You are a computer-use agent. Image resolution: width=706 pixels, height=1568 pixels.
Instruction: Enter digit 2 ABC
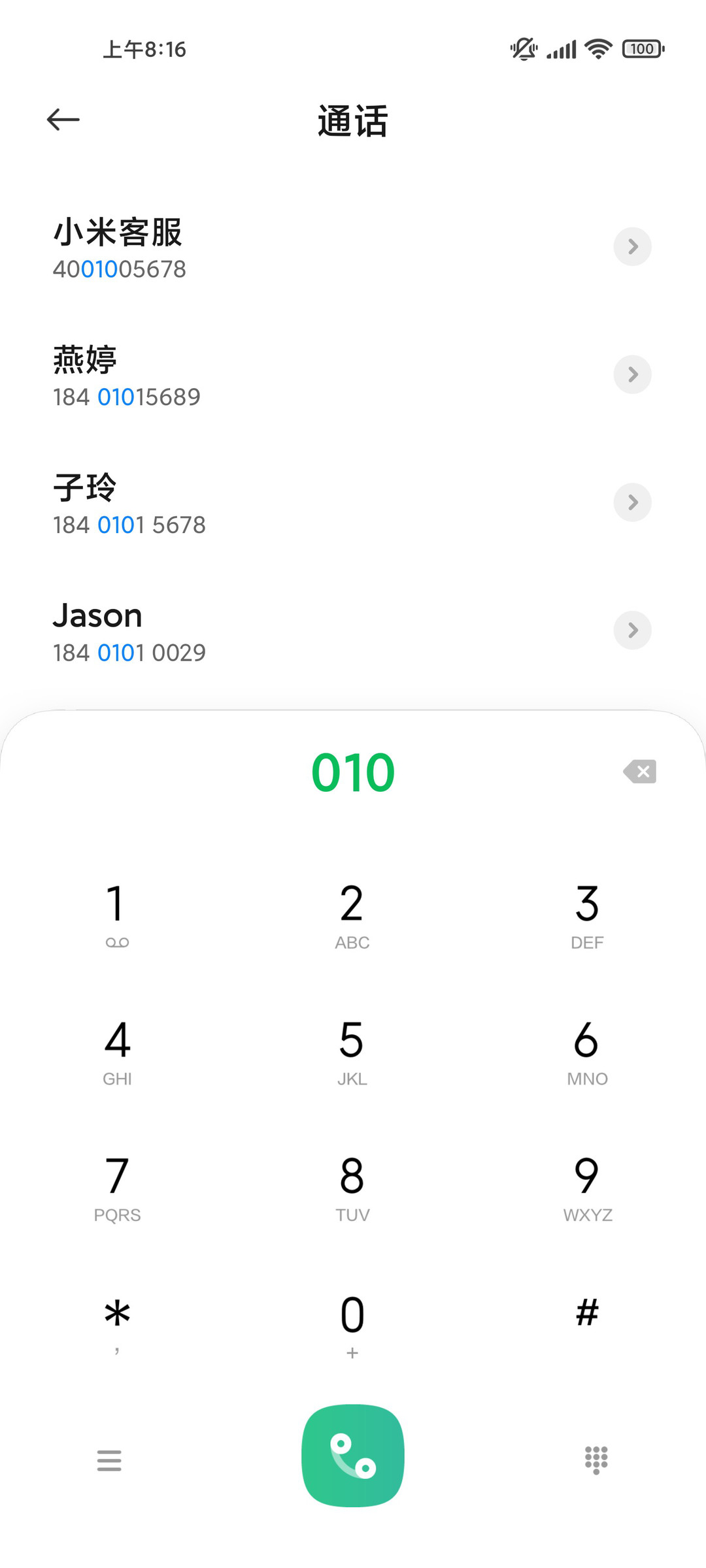pyautogui.click(x=352, y=915)
